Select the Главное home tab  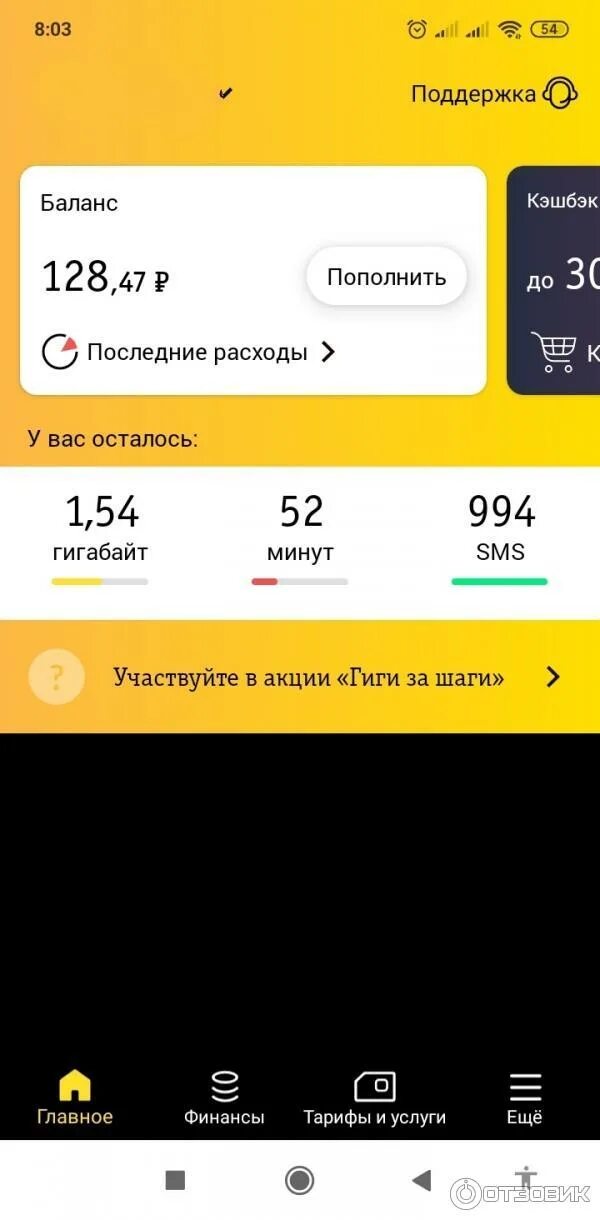click(x=75, y=1098)
